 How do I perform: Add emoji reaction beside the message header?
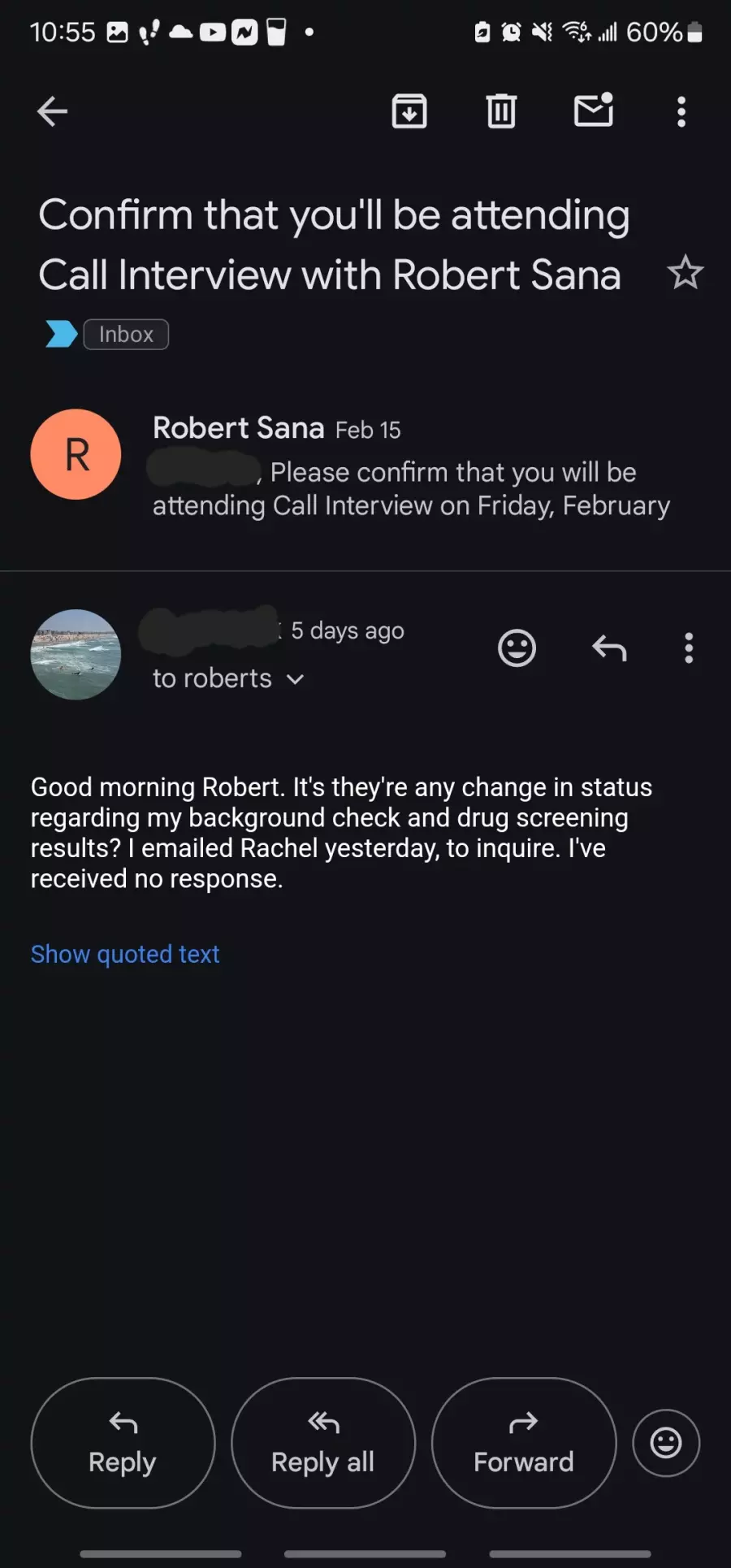[517, 648]
